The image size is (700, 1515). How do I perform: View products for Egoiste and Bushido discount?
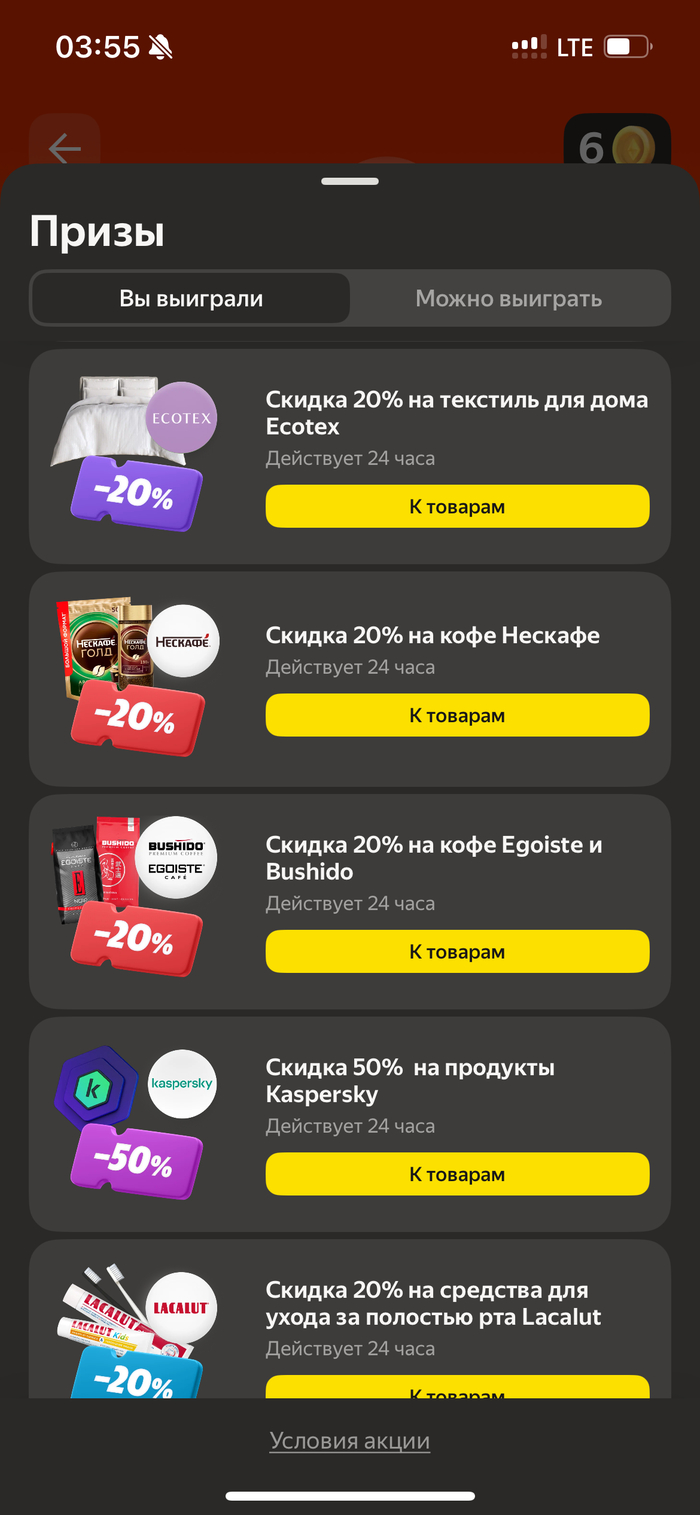click(457, 952)
